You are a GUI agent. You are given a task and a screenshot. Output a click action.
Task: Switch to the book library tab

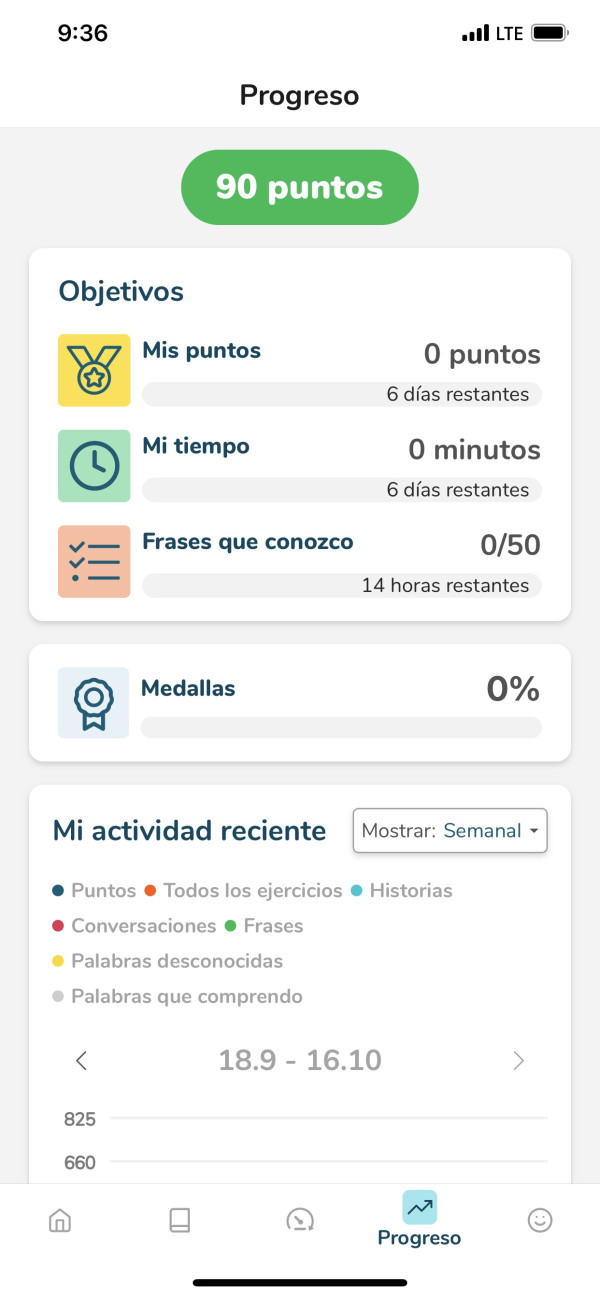[x=180, y=1220]
